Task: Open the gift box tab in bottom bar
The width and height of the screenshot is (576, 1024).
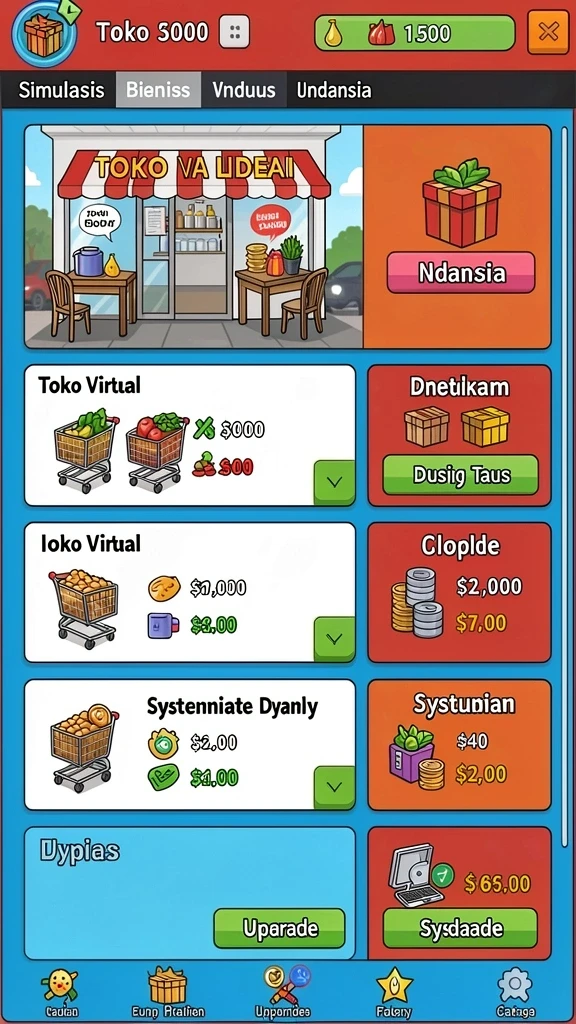Action: click(167, 991)
